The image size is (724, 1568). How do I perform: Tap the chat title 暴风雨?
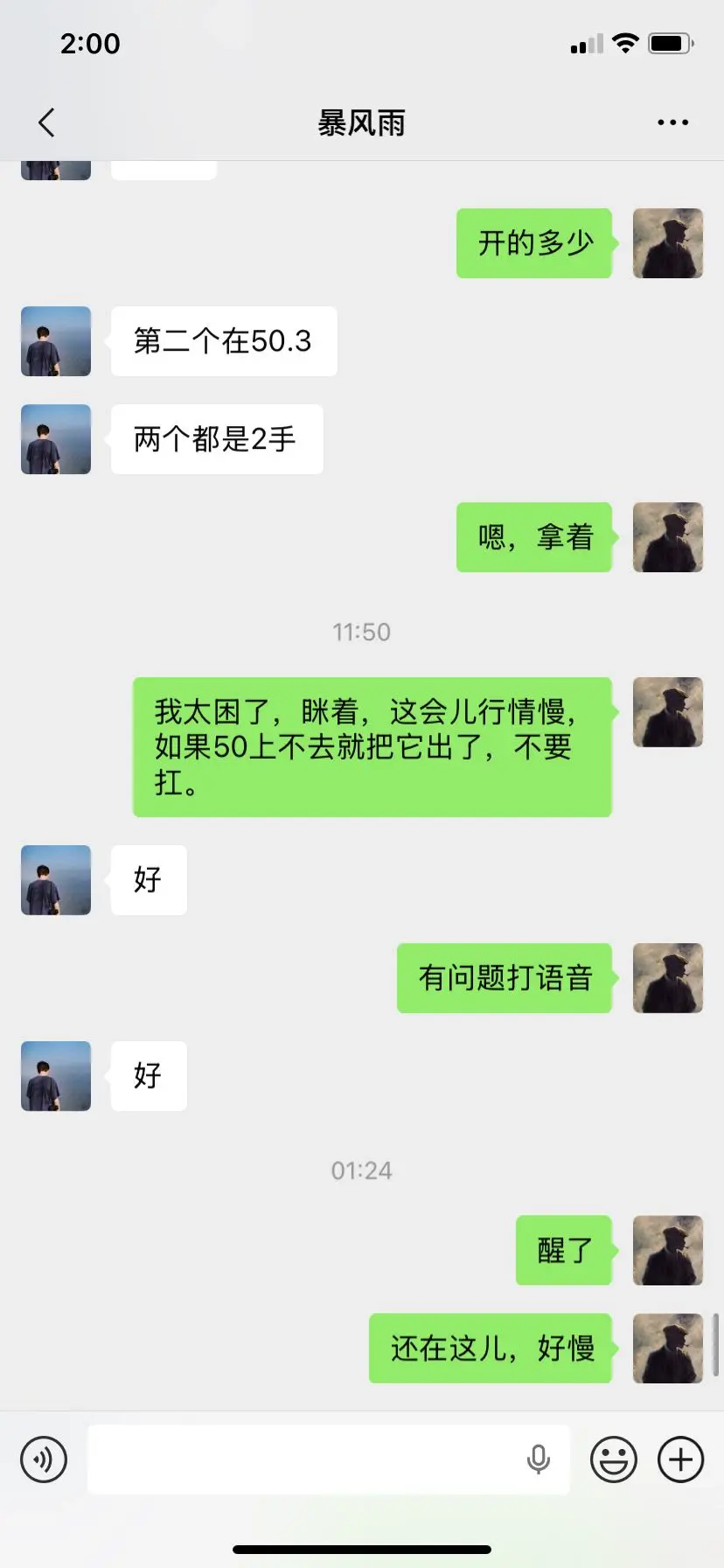tap(361, 122)
